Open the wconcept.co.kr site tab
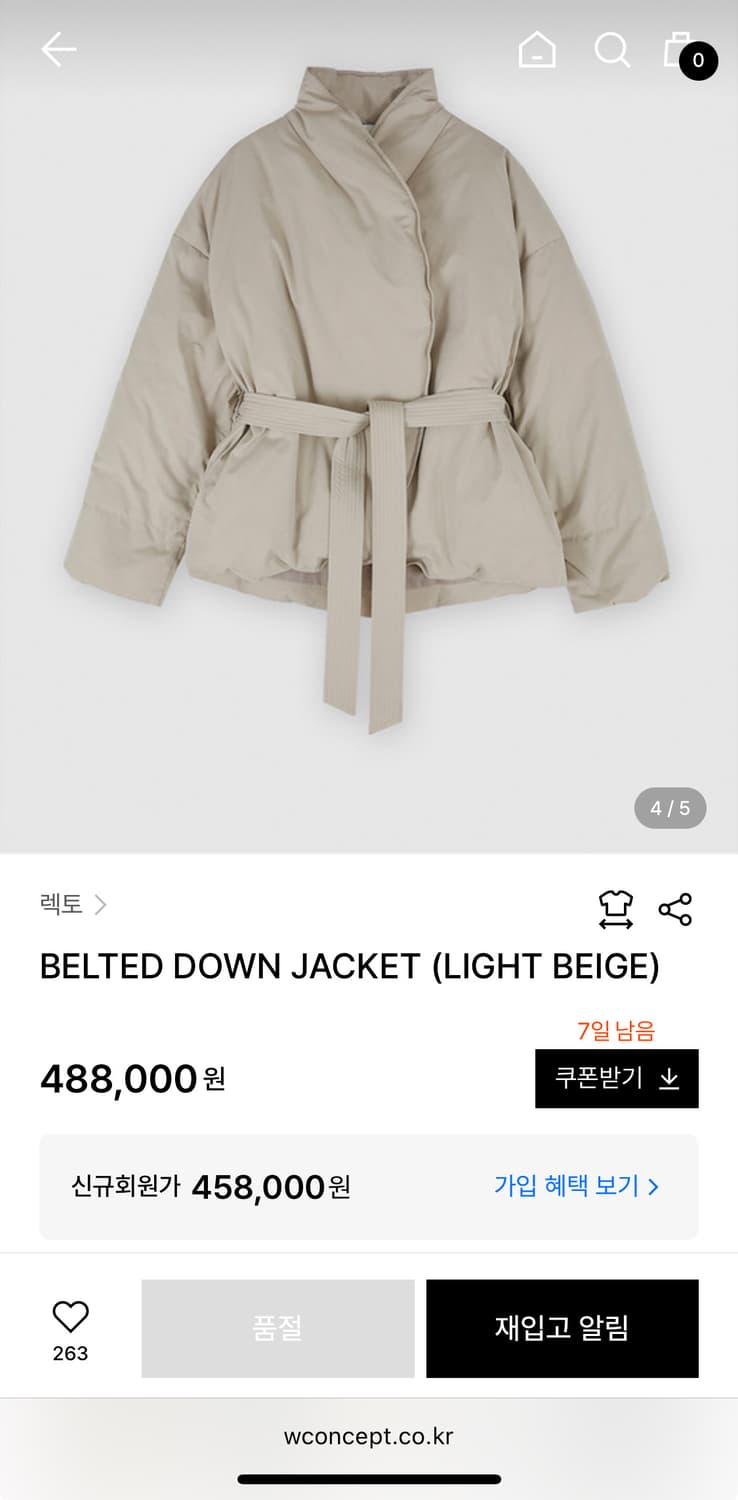 pos(369,1437)
